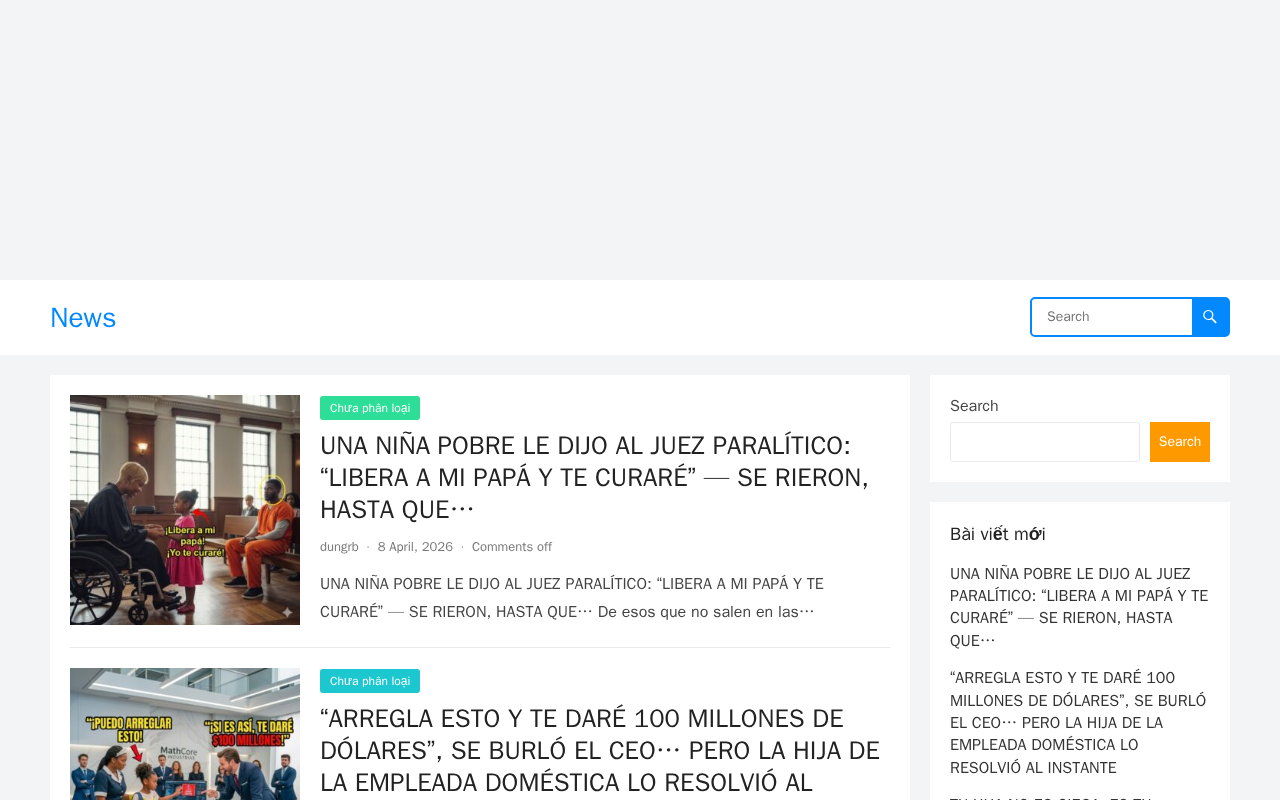Viewport: 1280px width, 800px height.
Task: Select the second 'Chưa phân loại' category tag
Action: coord(370,681)
